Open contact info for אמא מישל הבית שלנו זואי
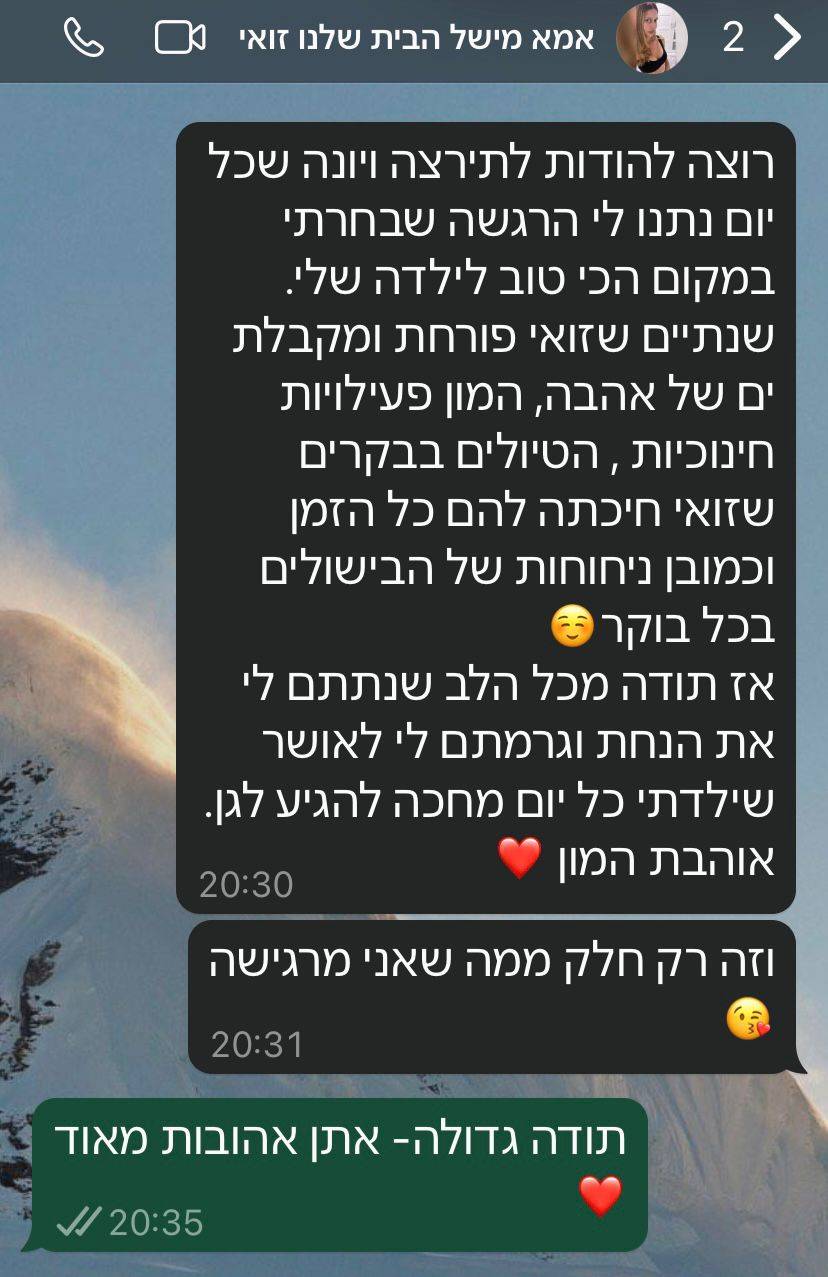The image size is (828, 1277). click(416, 39)
